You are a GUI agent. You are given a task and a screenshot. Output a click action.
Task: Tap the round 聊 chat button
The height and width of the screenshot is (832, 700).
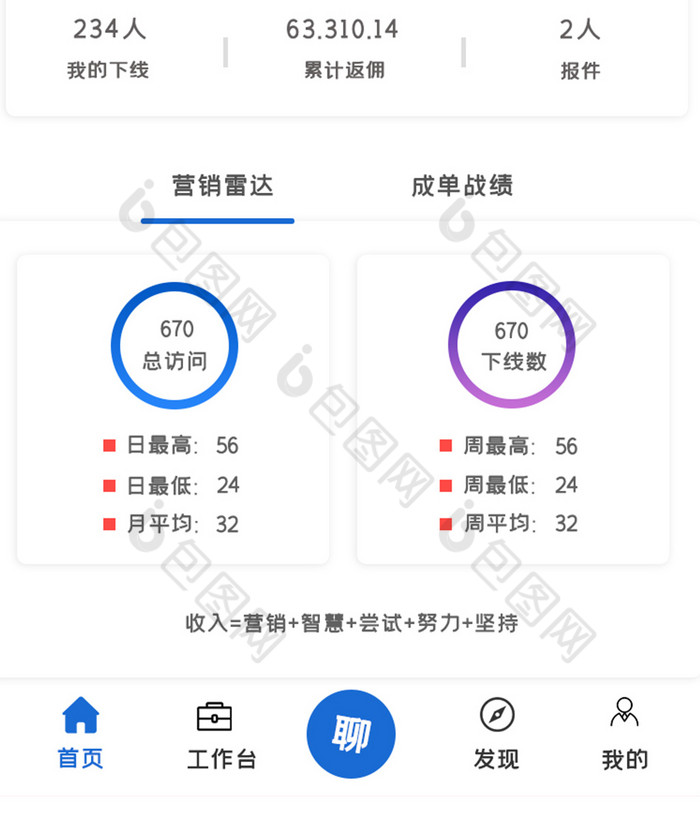click(350, 735)
